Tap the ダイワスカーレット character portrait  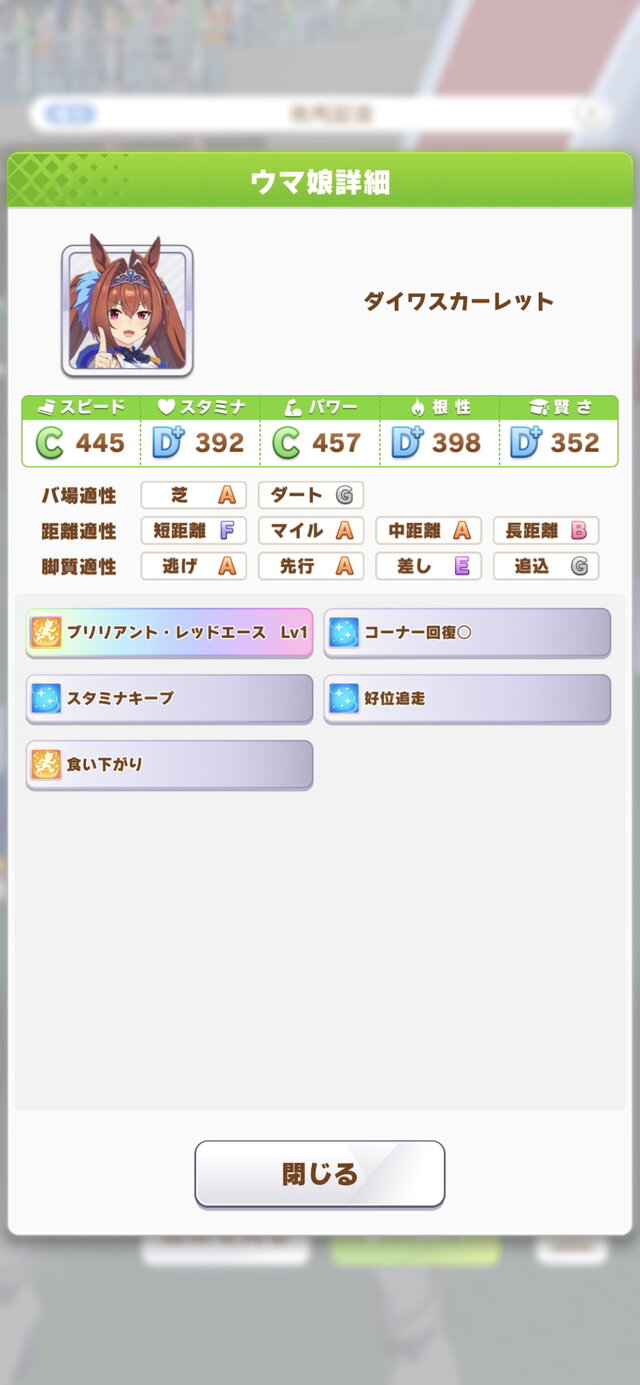click(127, 308)
